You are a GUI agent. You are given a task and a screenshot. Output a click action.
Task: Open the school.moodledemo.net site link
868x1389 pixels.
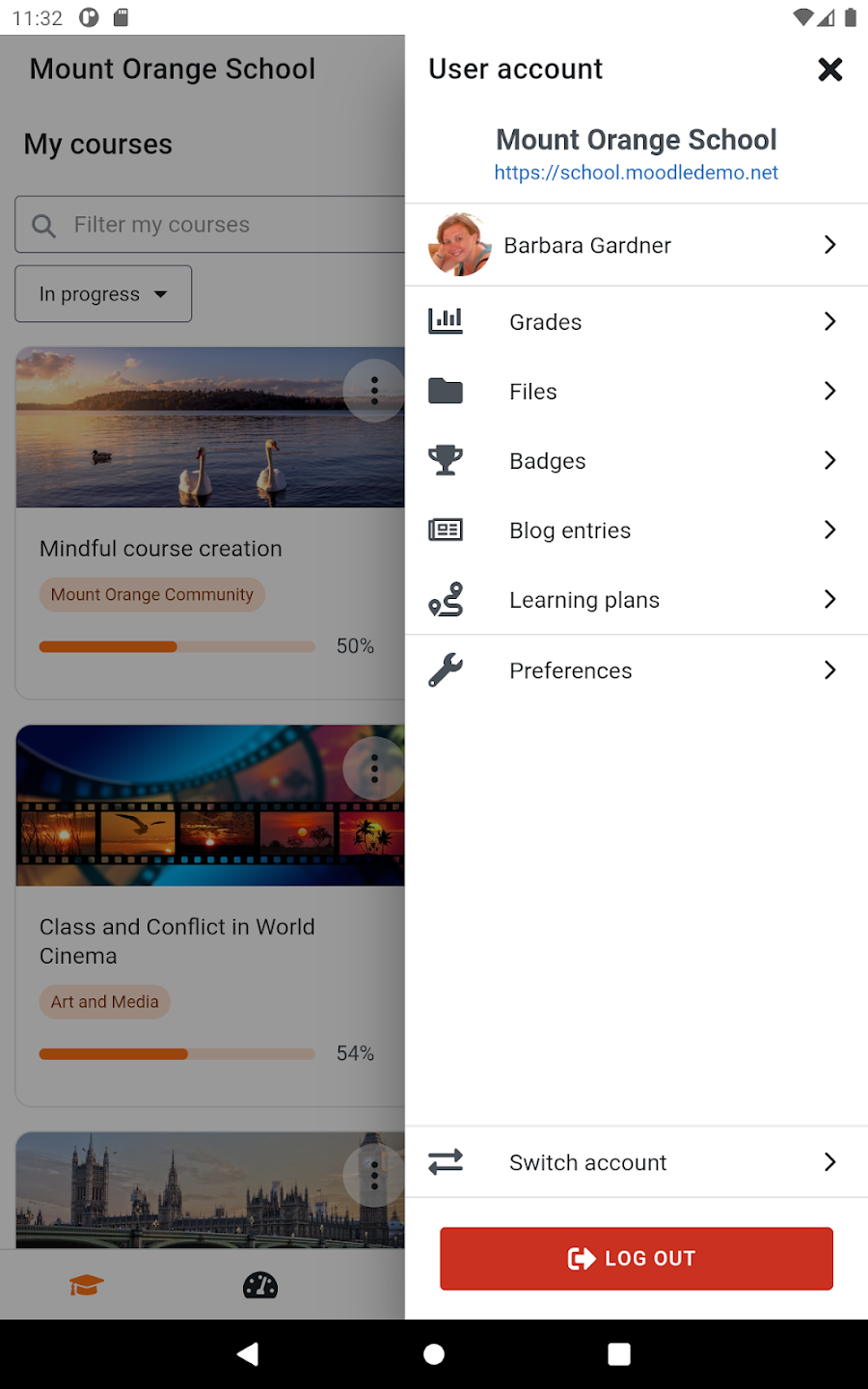tap(636, 173)
